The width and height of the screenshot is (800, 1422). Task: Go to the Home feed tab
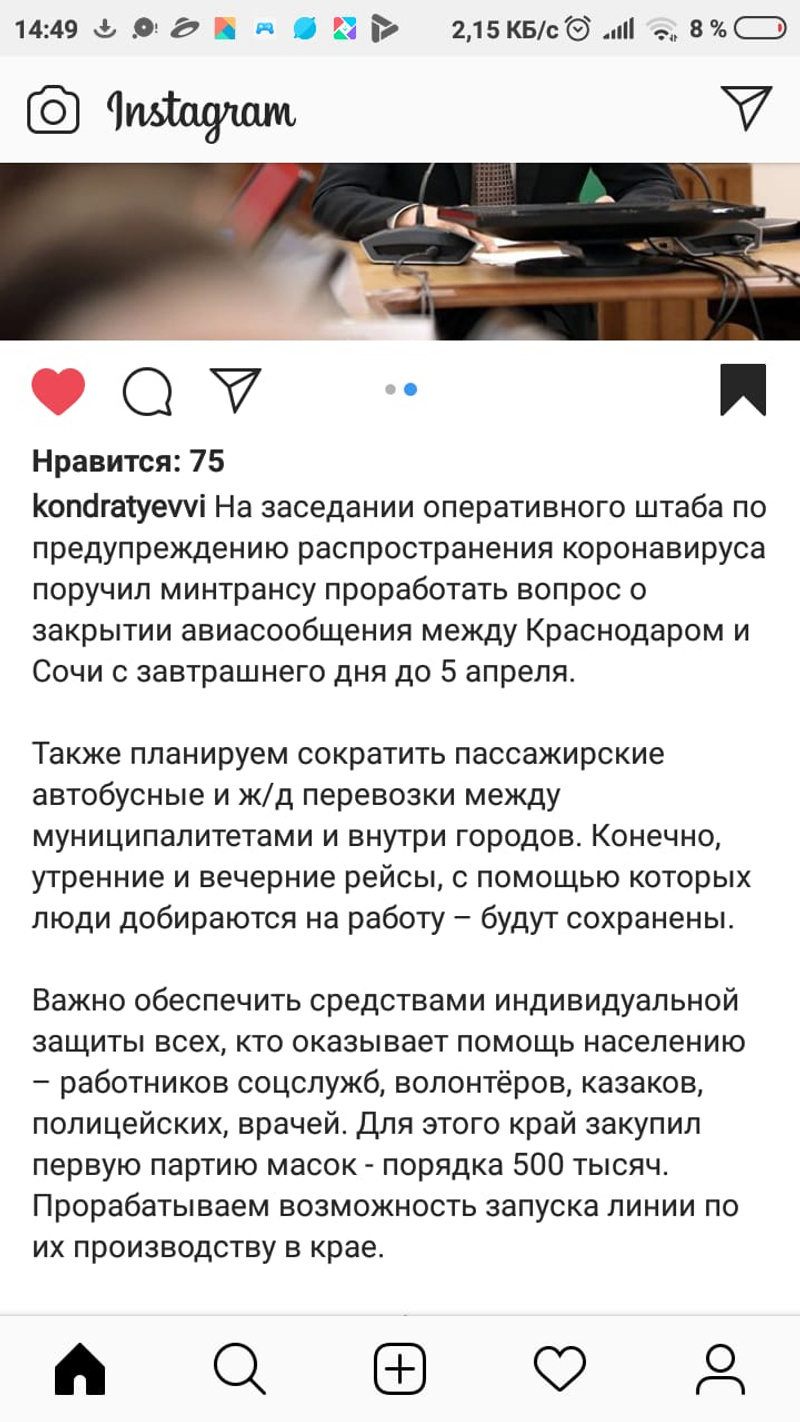click(x=80, y=1368)
